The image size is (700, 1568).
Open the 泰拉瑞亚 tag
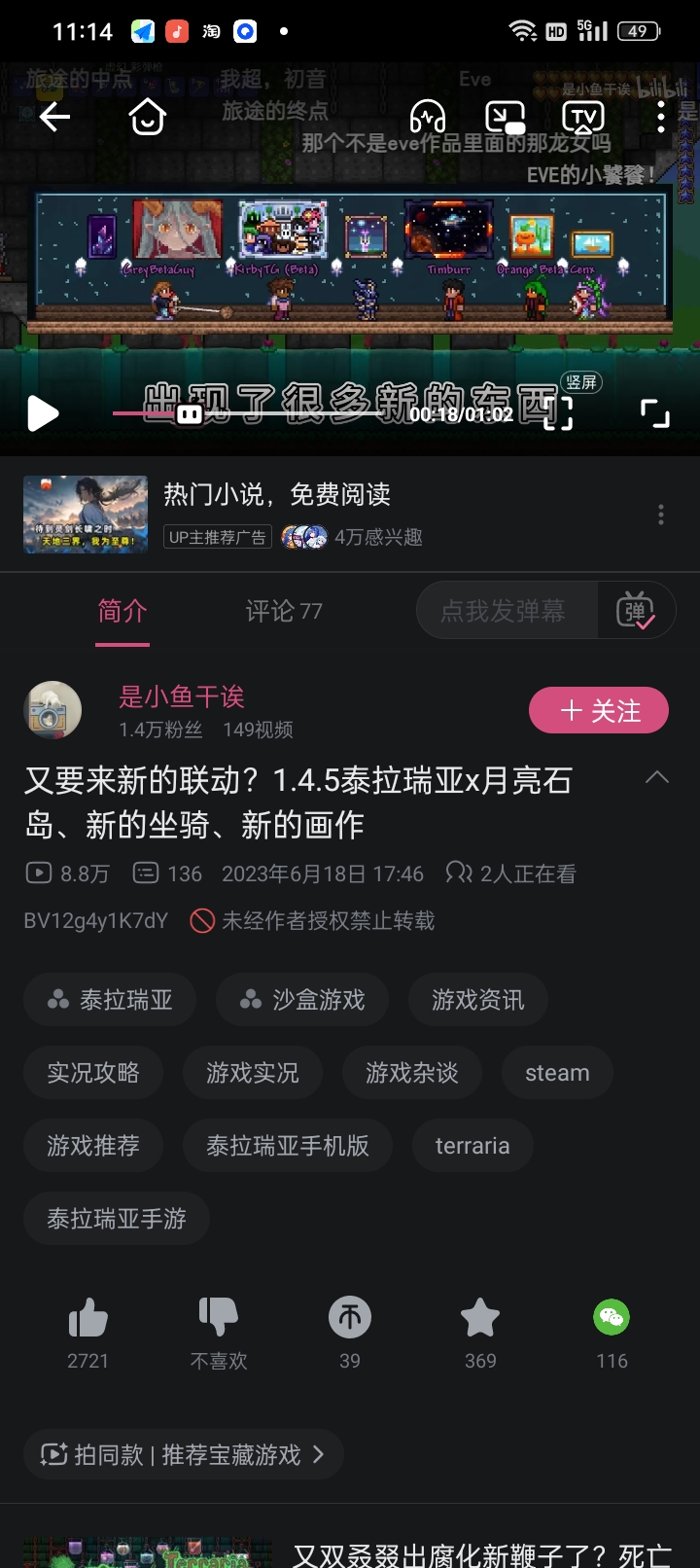(x=110, y=1000)
